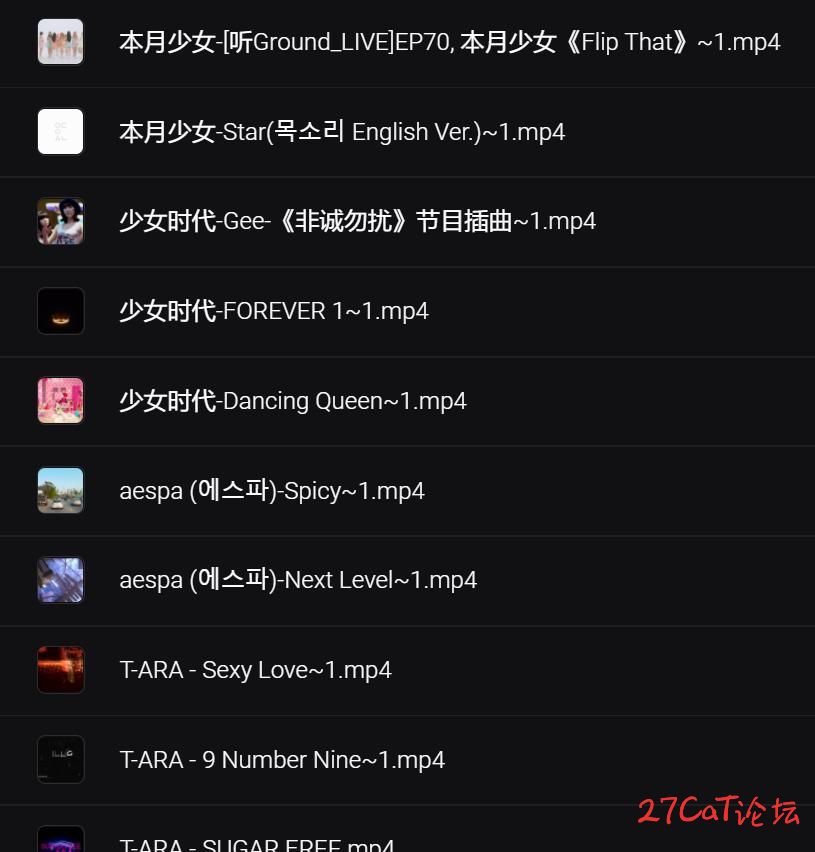This screenshot has width=815, height=852.
Task: Select aespa Next Level file
Action: pyautogui.click(x=298, y=580)
